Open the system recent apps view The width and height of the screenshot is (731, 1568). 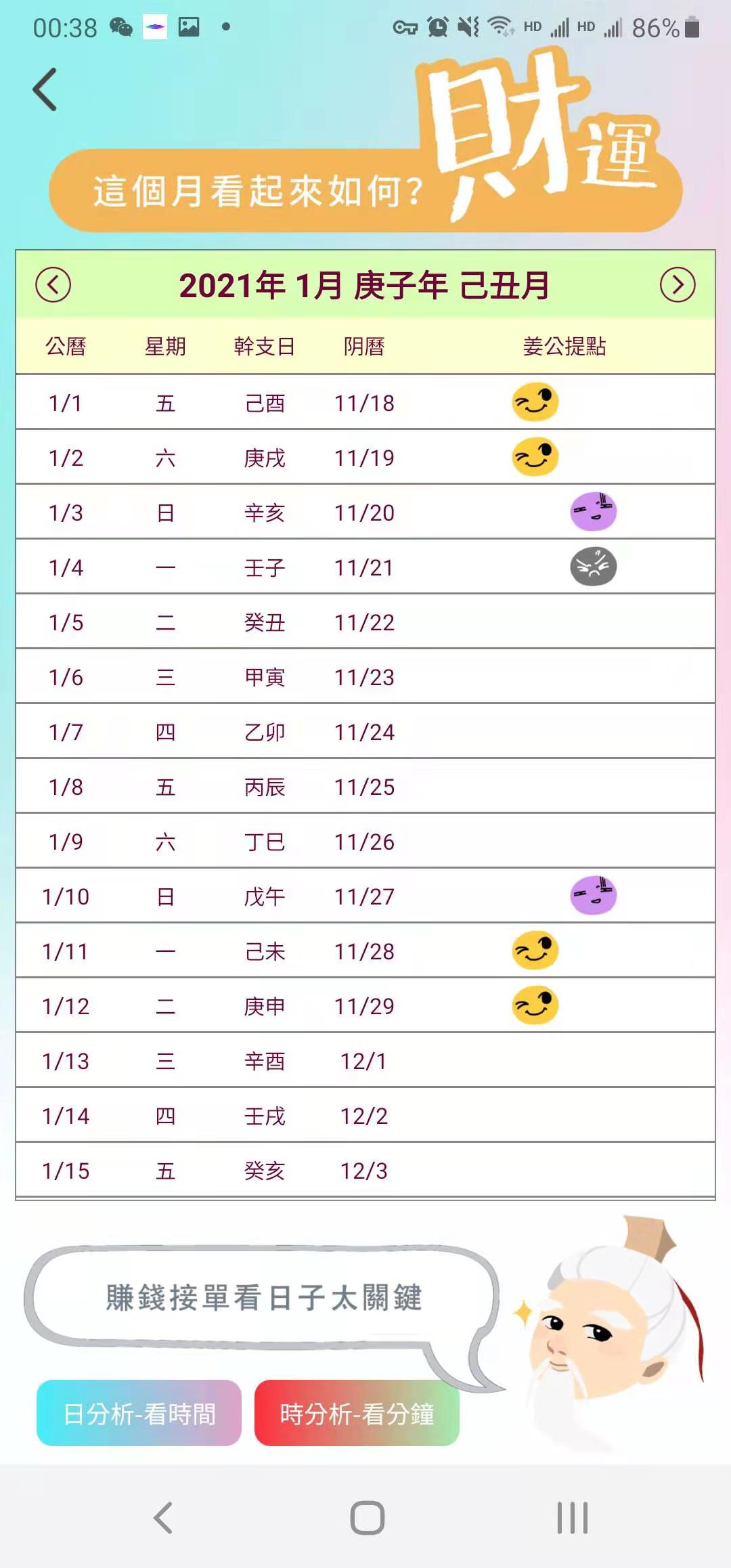point(573,1518)
